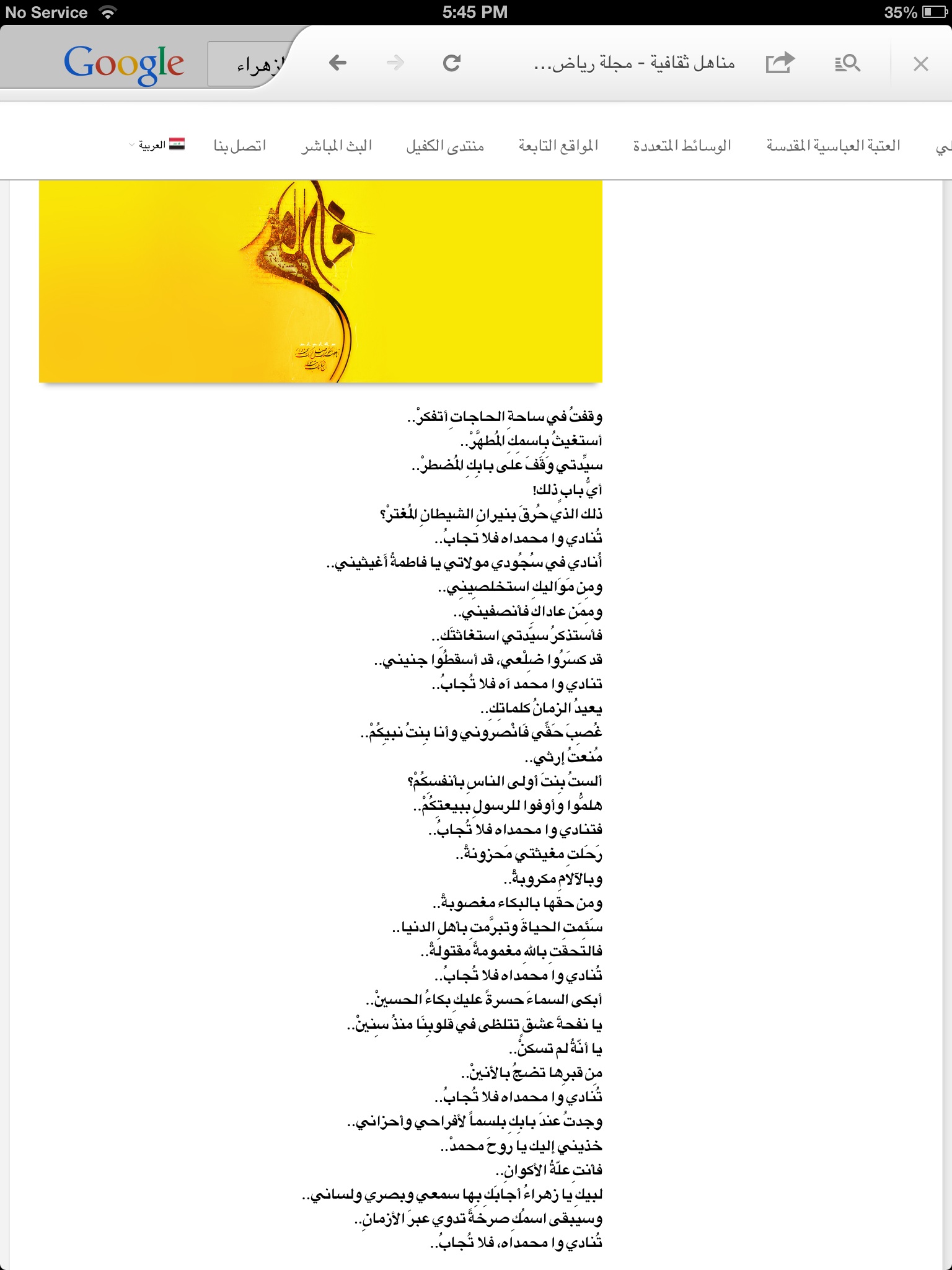This screenshot has height=1270, width=952.
Task: Open الوسائط المتعددة menu
Action: point(682,146)
